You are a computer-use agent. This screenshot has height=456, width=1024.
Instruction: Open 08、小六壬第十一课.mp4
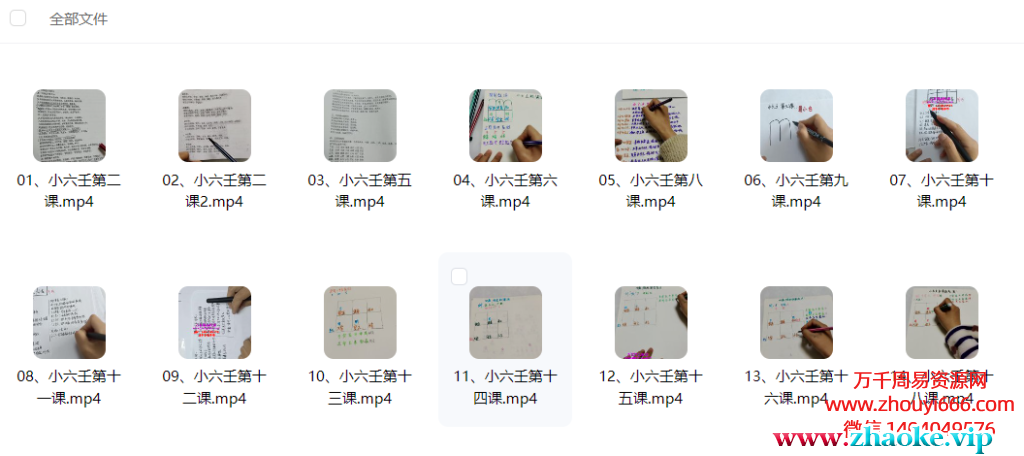click(x=69, y=322)
